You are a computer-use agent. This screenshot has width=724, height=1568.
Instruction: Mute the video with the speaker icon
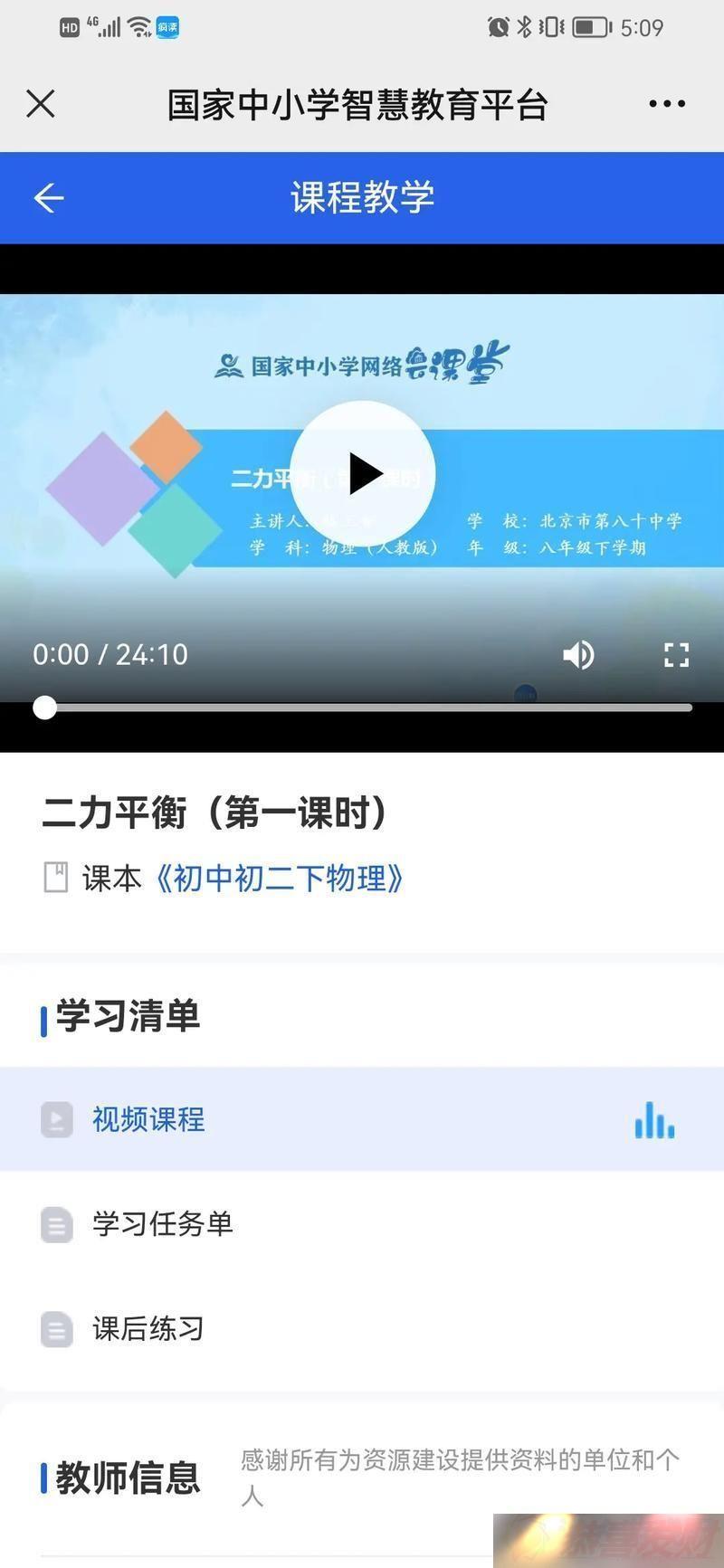[x=578, y=654]
